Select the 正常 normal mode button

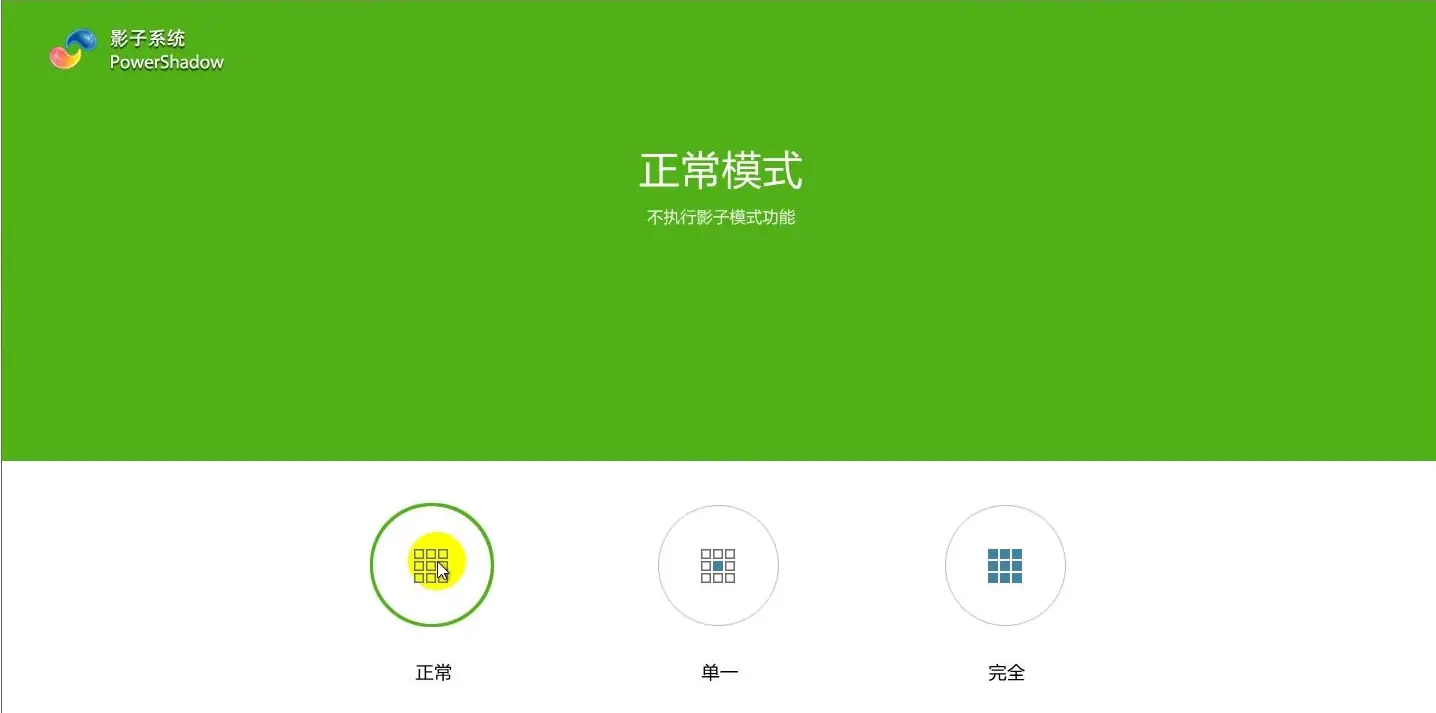[x=431, y=565]
